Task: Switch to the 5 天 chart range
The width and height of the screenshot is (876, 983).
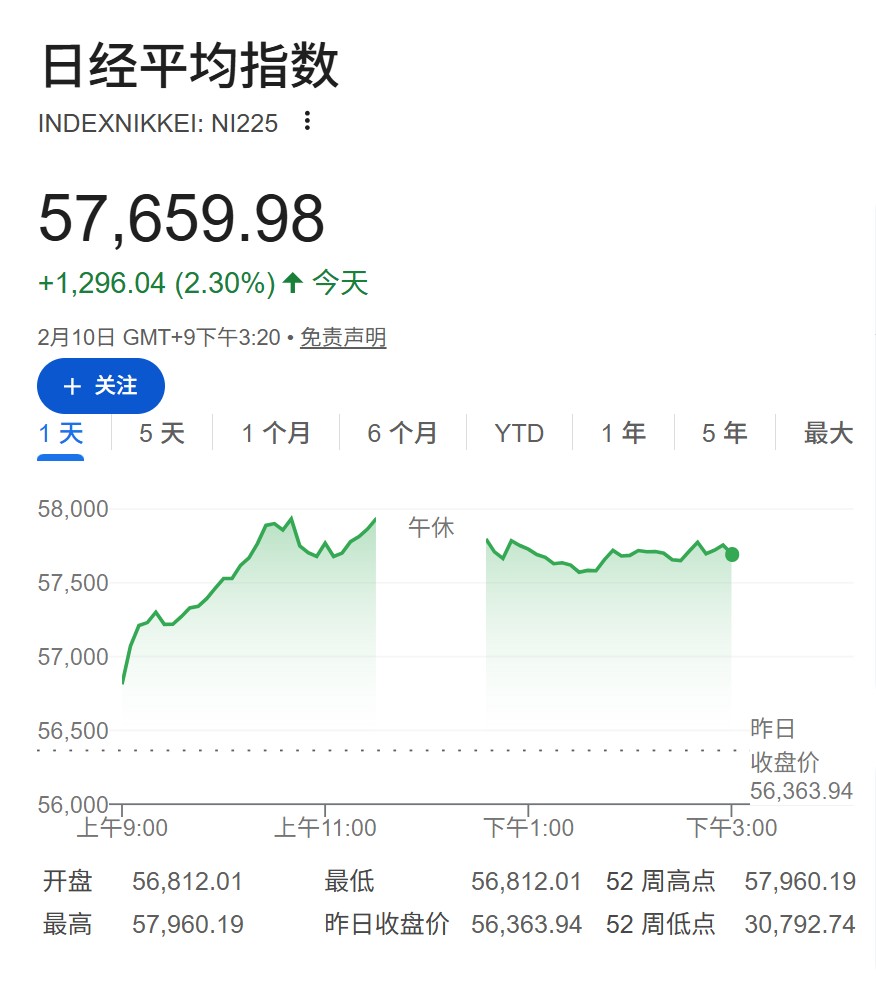Action: coord(162,434)
